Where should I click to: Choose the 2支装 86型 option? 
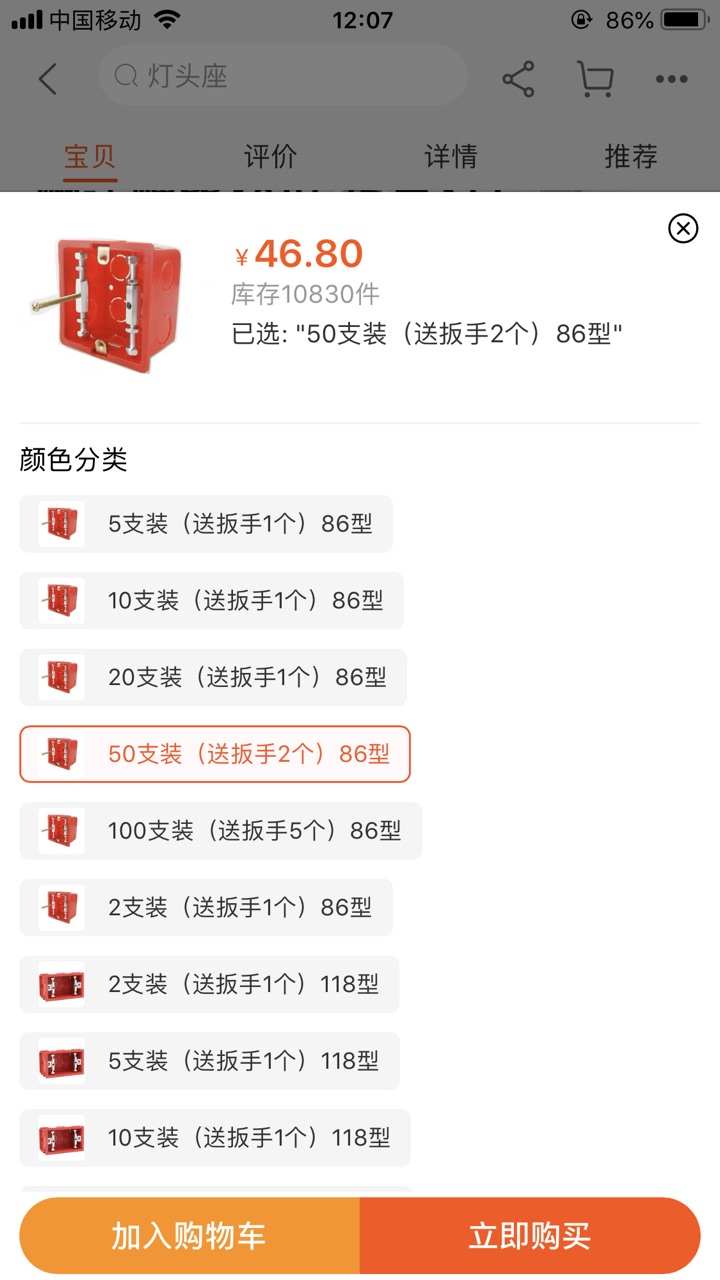coord(206,908)
